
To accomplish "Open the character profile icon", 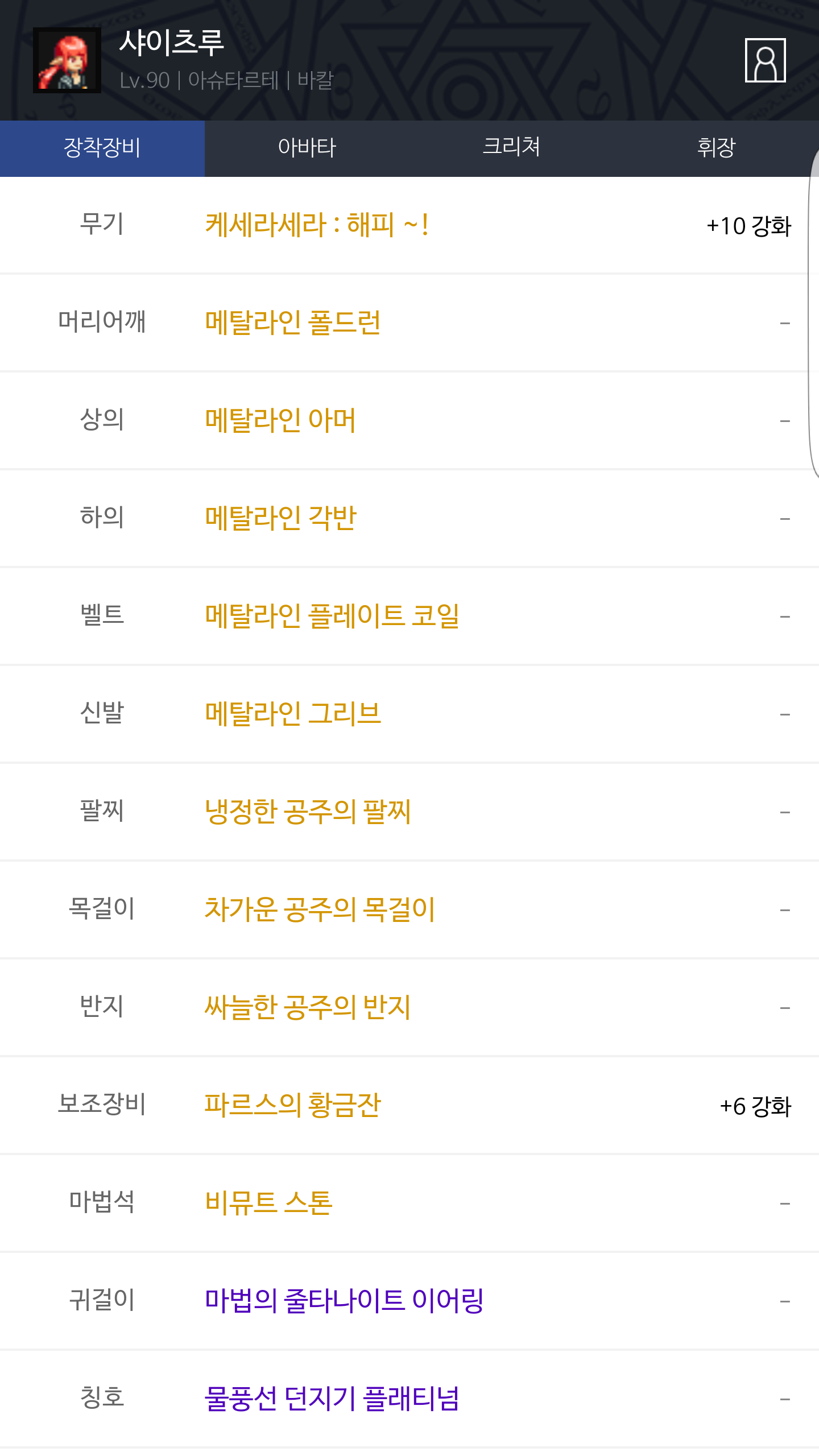I will [x=765, y=60].
